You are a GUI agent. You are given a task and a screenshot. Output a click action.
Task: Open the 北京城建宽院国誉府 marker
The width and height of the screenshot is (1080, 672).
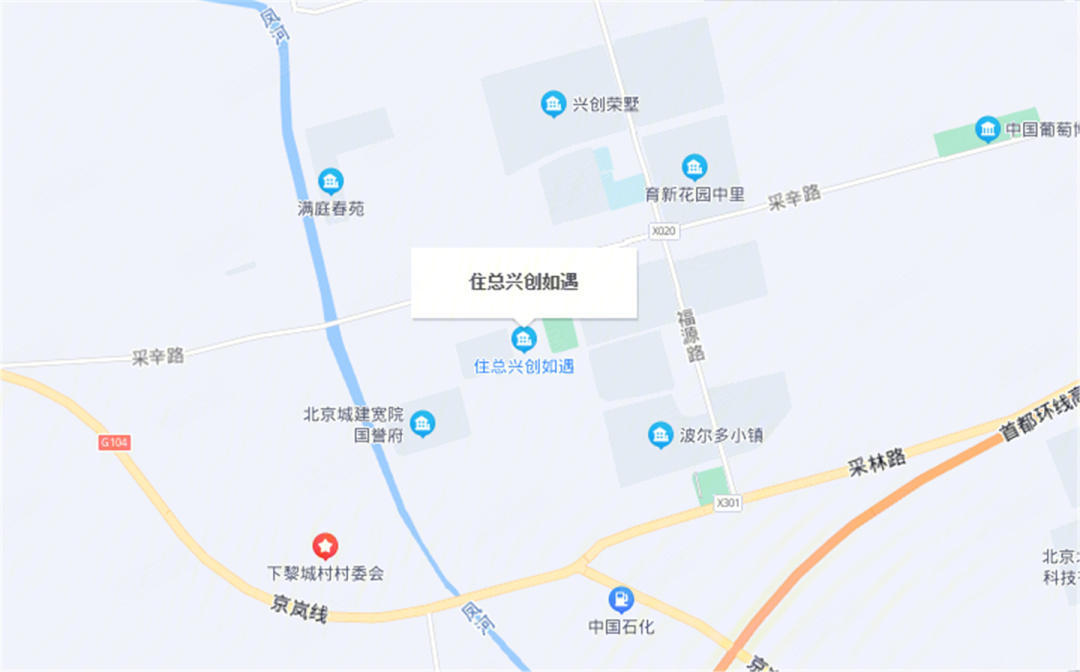423,423
